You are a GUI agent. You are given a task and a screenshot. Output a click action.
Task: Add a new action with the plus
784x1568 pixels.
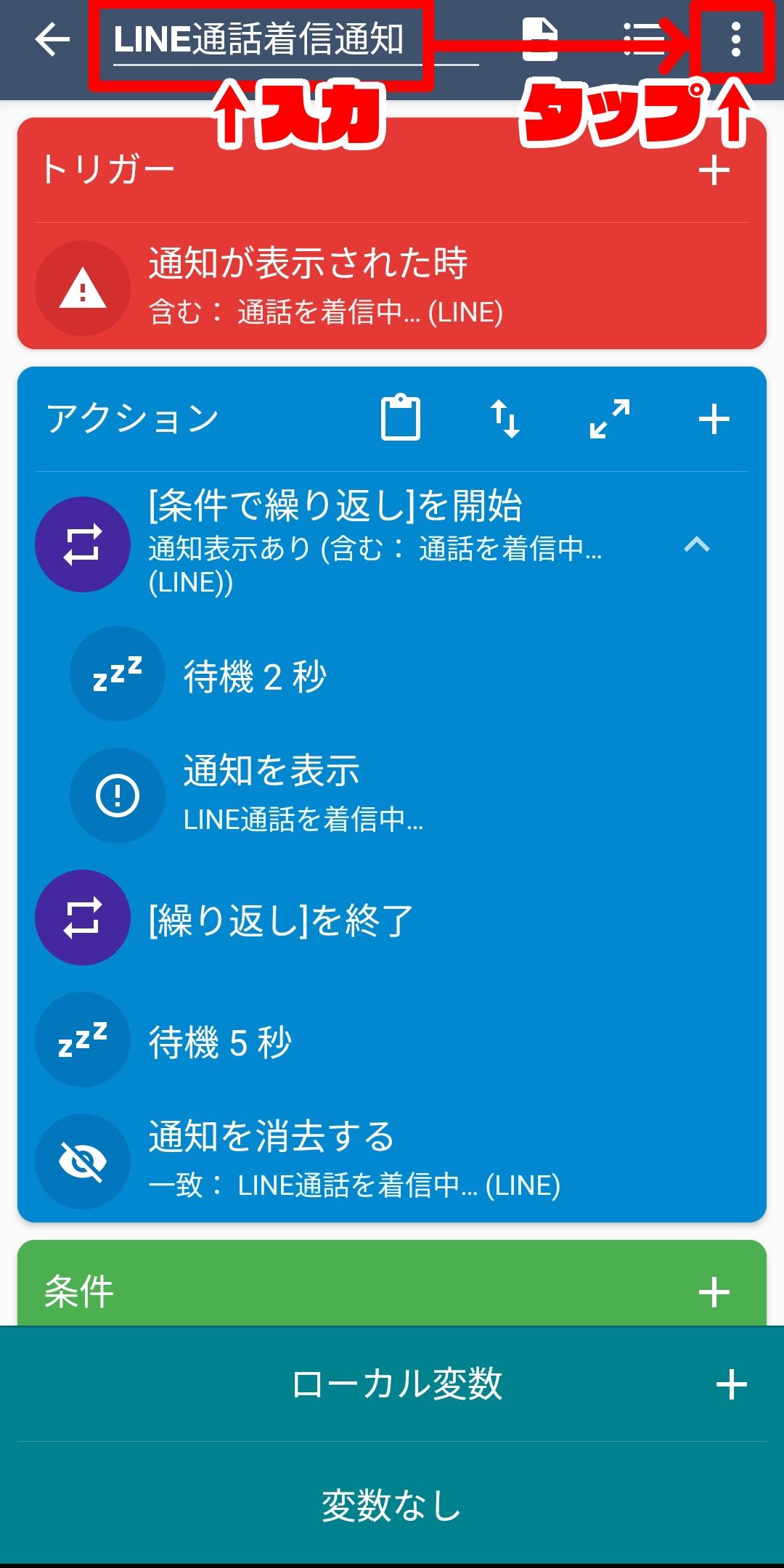714,420
